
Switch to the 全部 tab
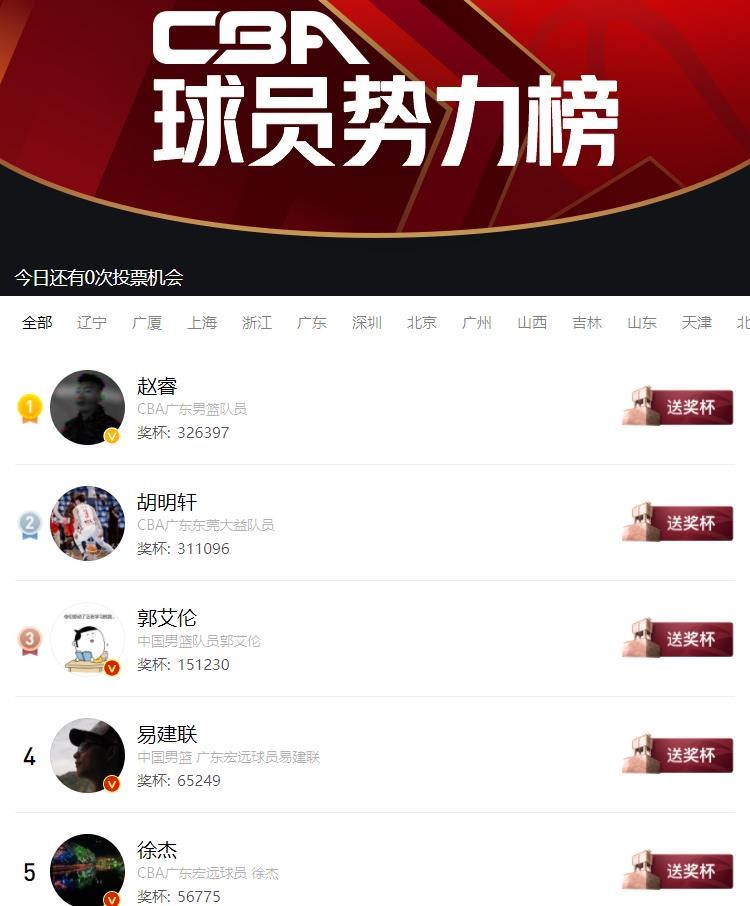[x=37, y=323]
